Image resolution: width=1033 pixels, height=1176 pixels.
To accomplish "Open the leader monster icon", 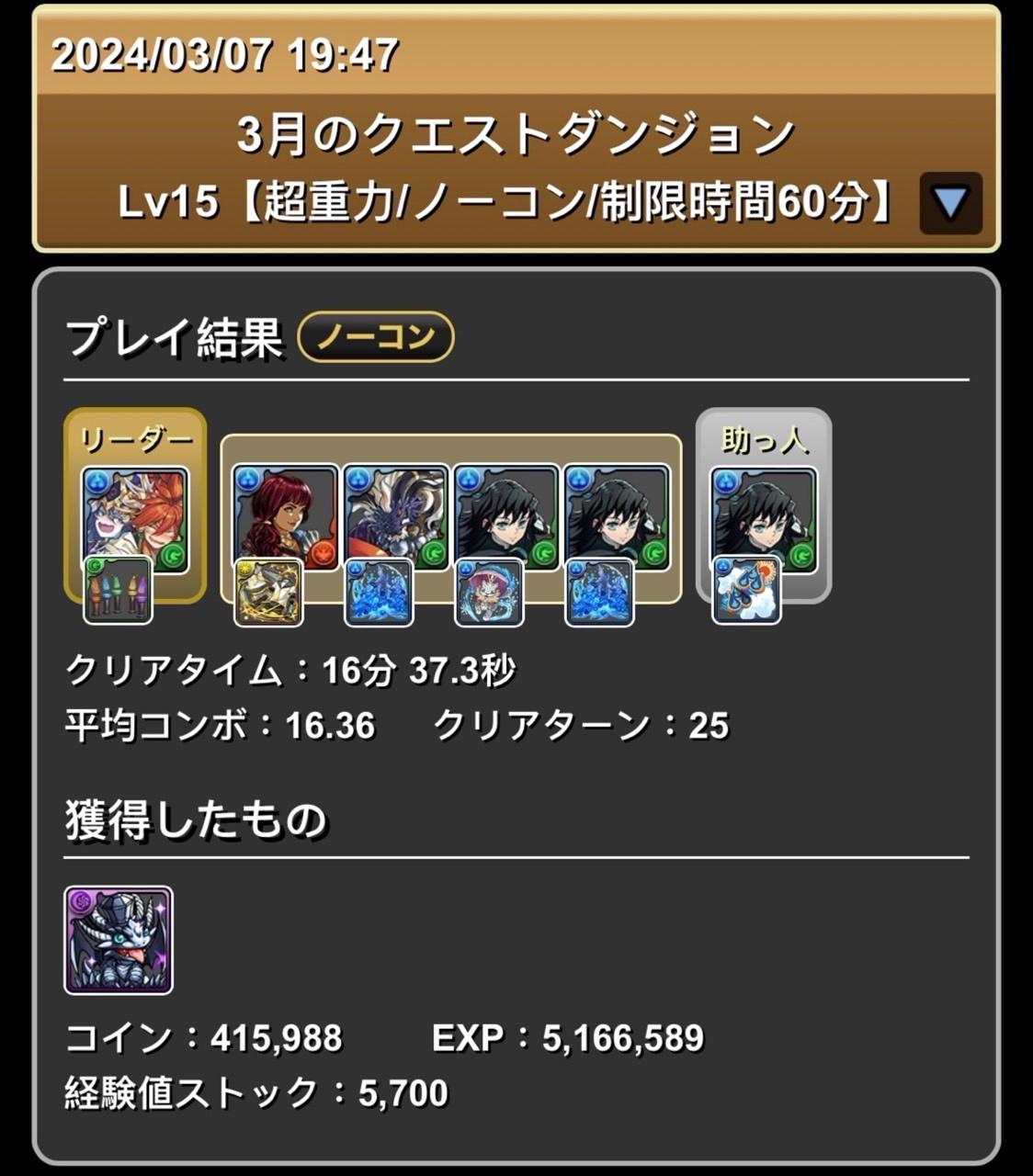I will click(135, 519).
